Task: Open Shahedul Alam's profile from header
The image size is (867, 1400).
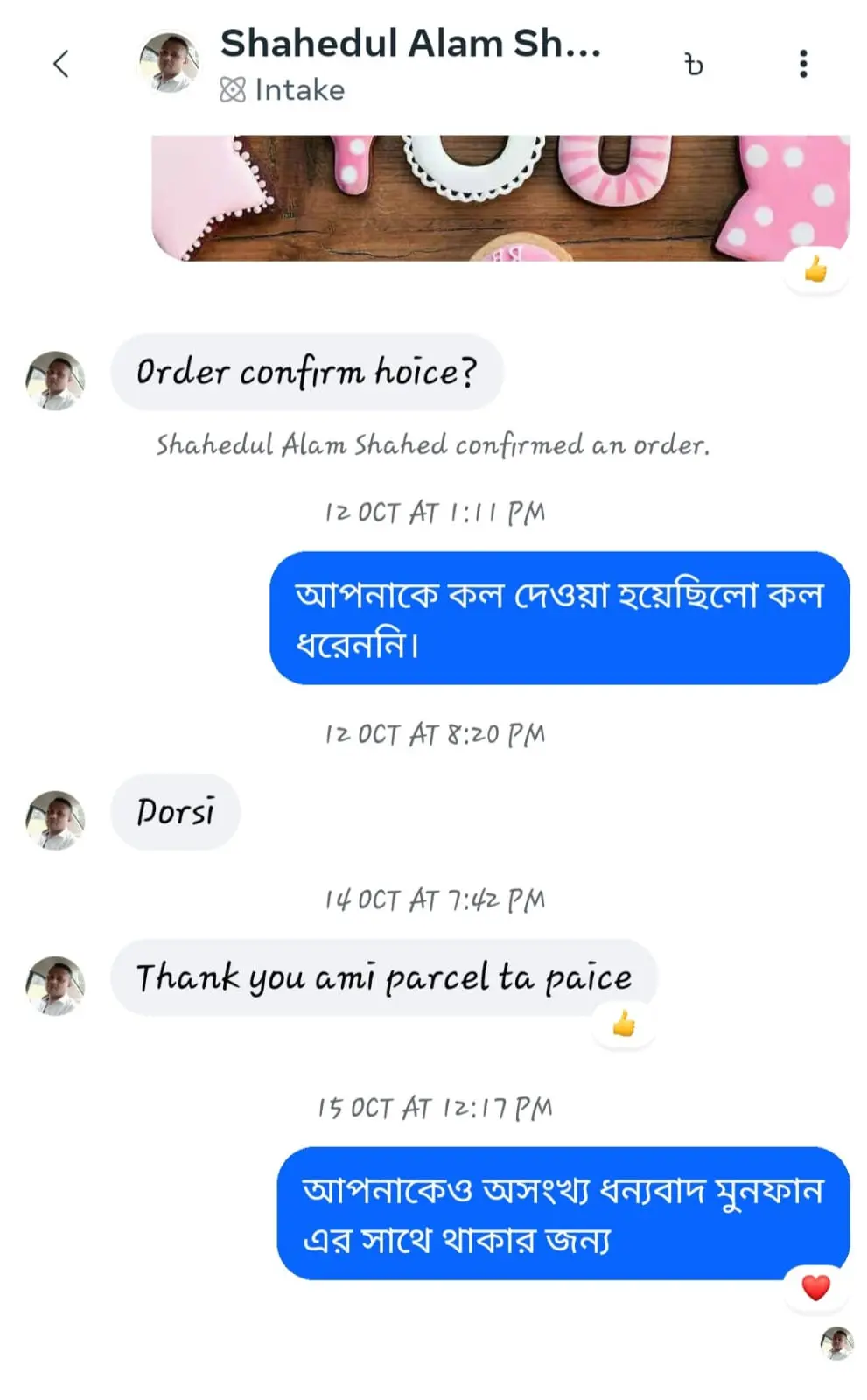Action: (168, 62)
